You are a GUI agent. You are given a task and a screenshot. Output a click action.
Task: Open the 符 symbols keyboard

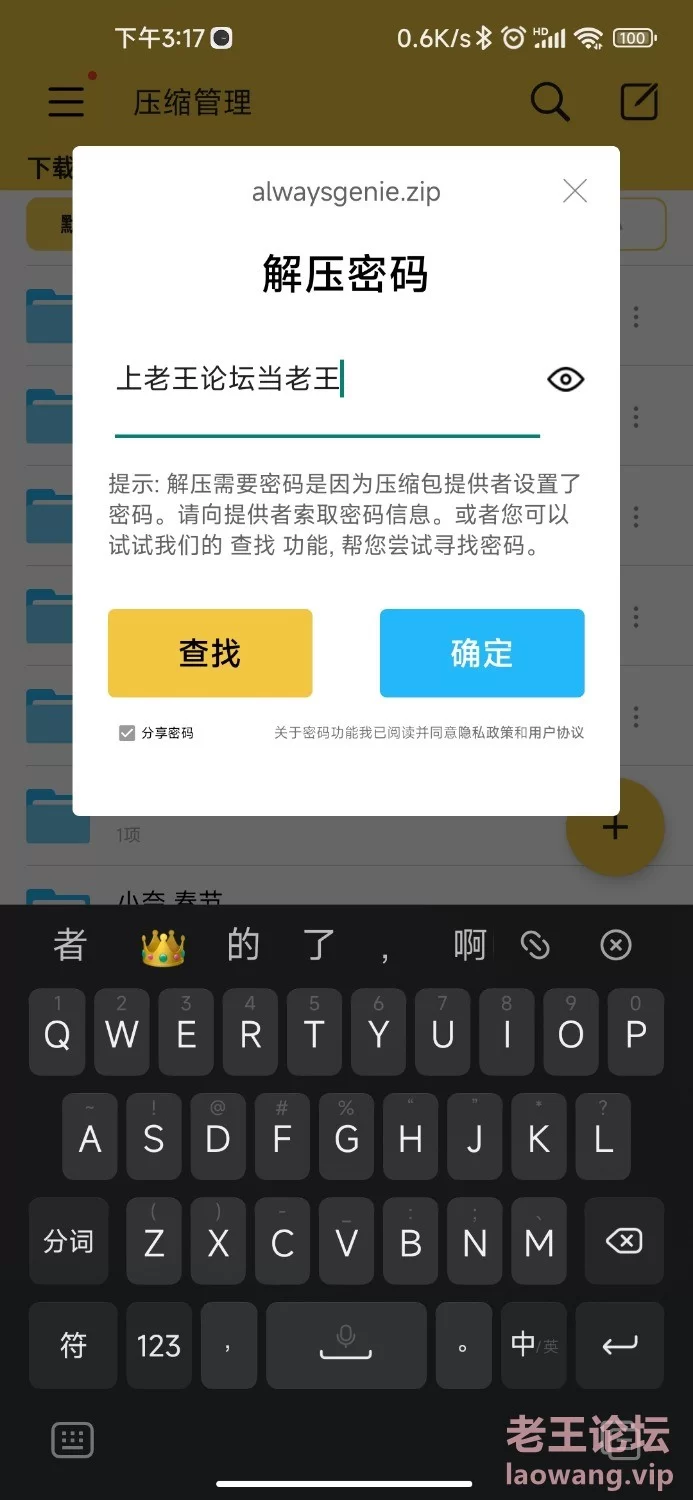[x=74, y=1345]
